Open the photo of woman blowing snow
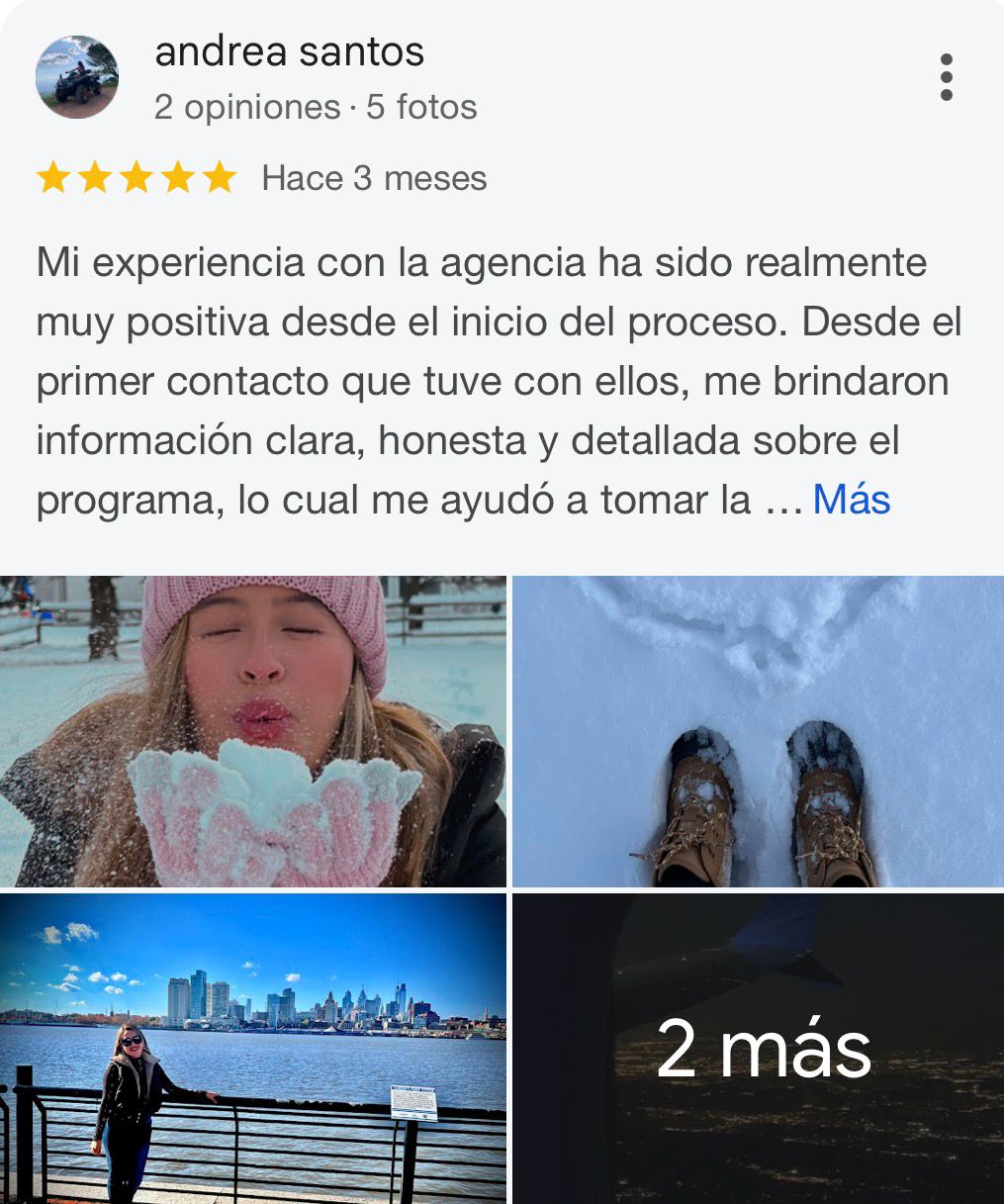The width and height of the screenshot is (1004, 1204). click(252, 731)
